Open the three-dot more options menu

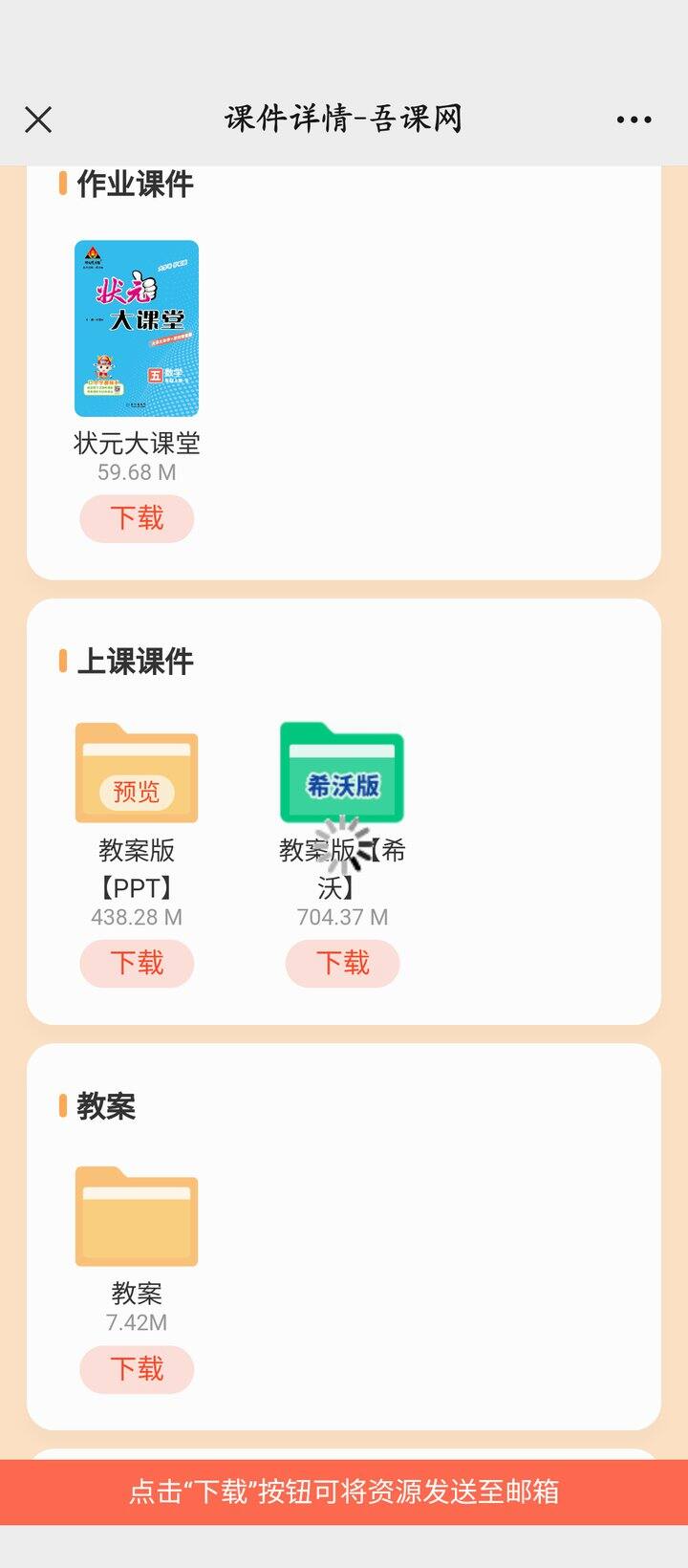pos(634,120)
